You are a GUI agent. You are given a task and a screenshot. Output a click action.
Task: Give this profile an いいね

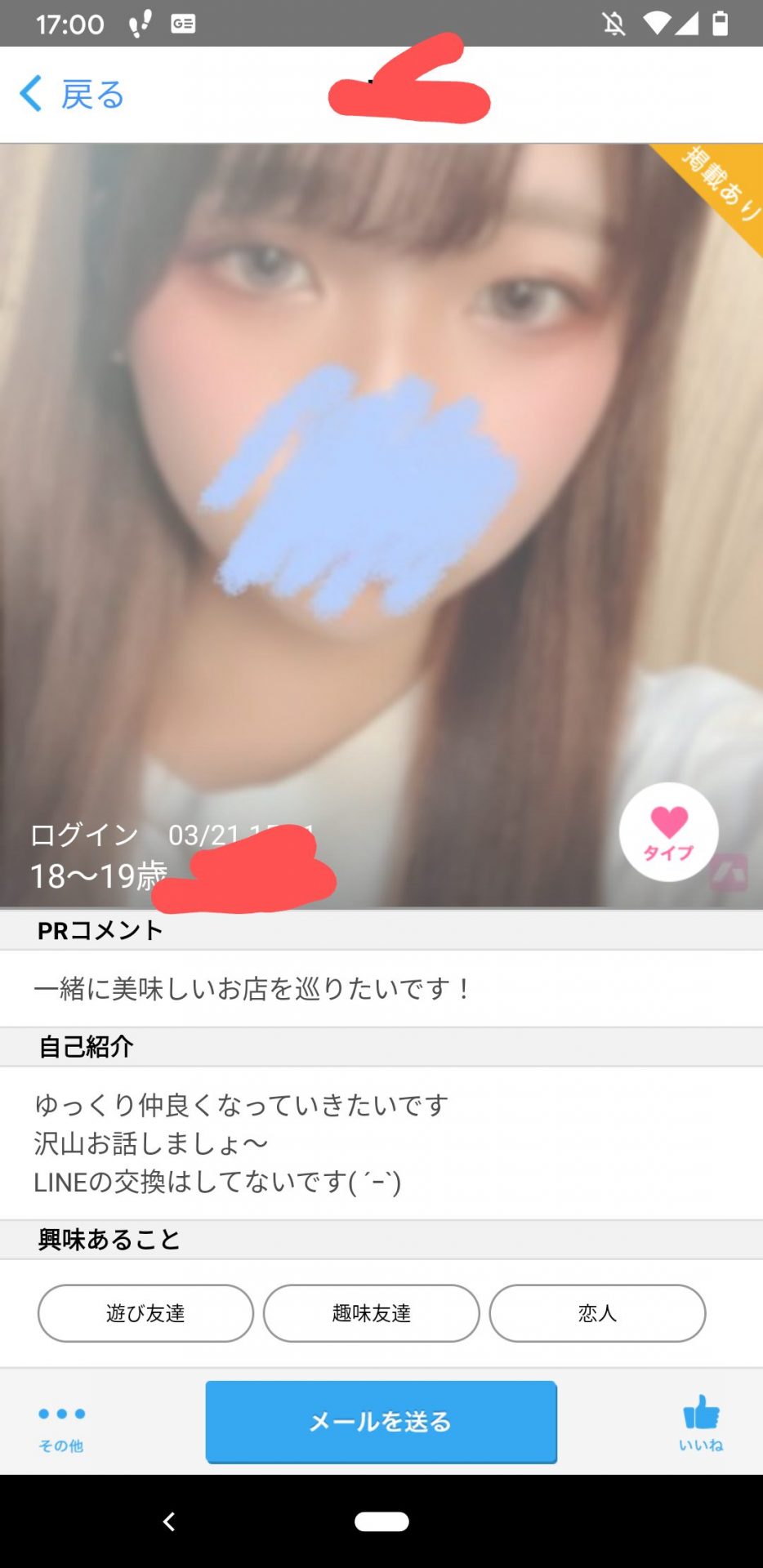click(701, 1423)
